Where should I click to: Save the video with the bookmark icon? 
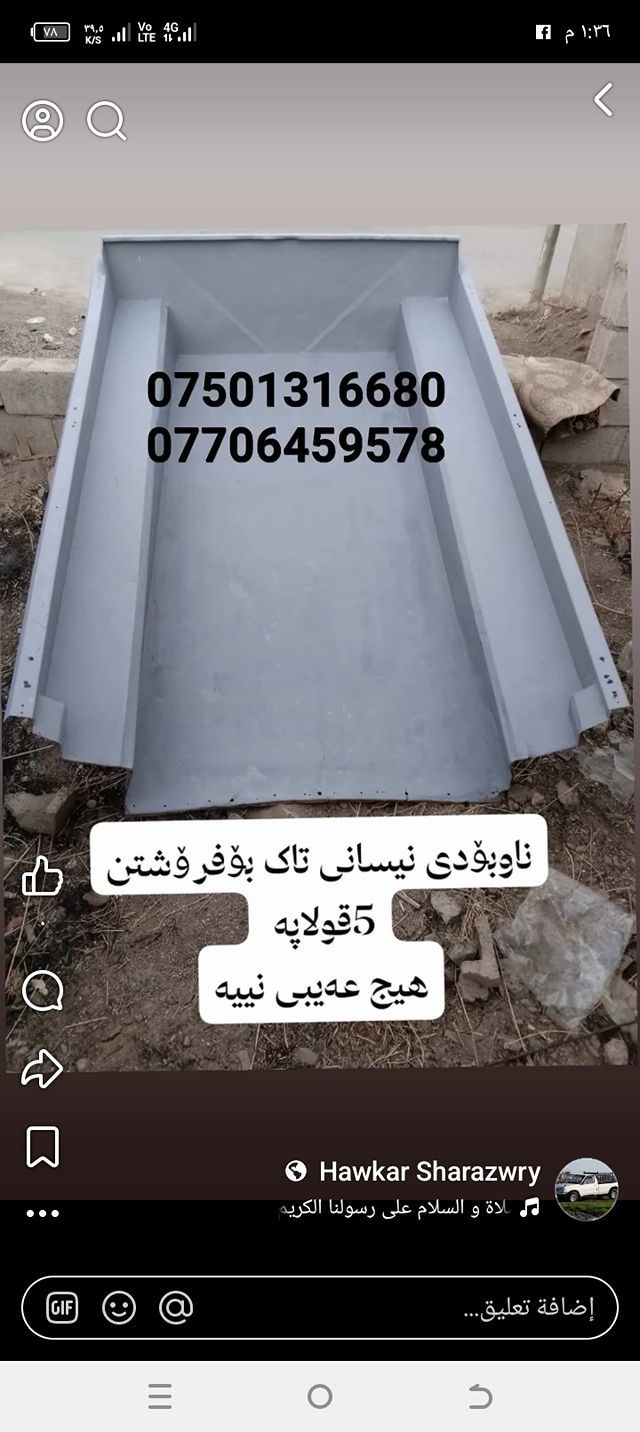pyautogui.click(x=42, y=1146)
